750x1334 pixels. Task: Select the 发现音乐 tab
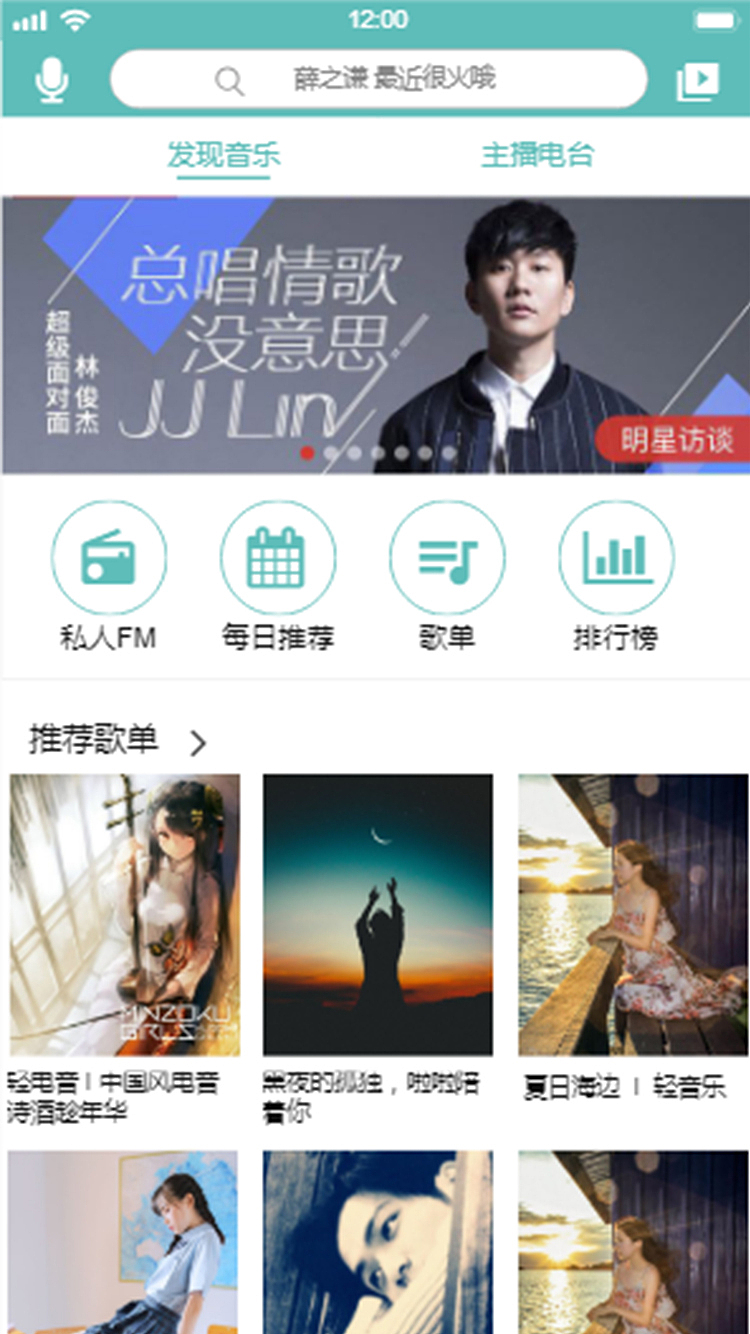(226, 156)
